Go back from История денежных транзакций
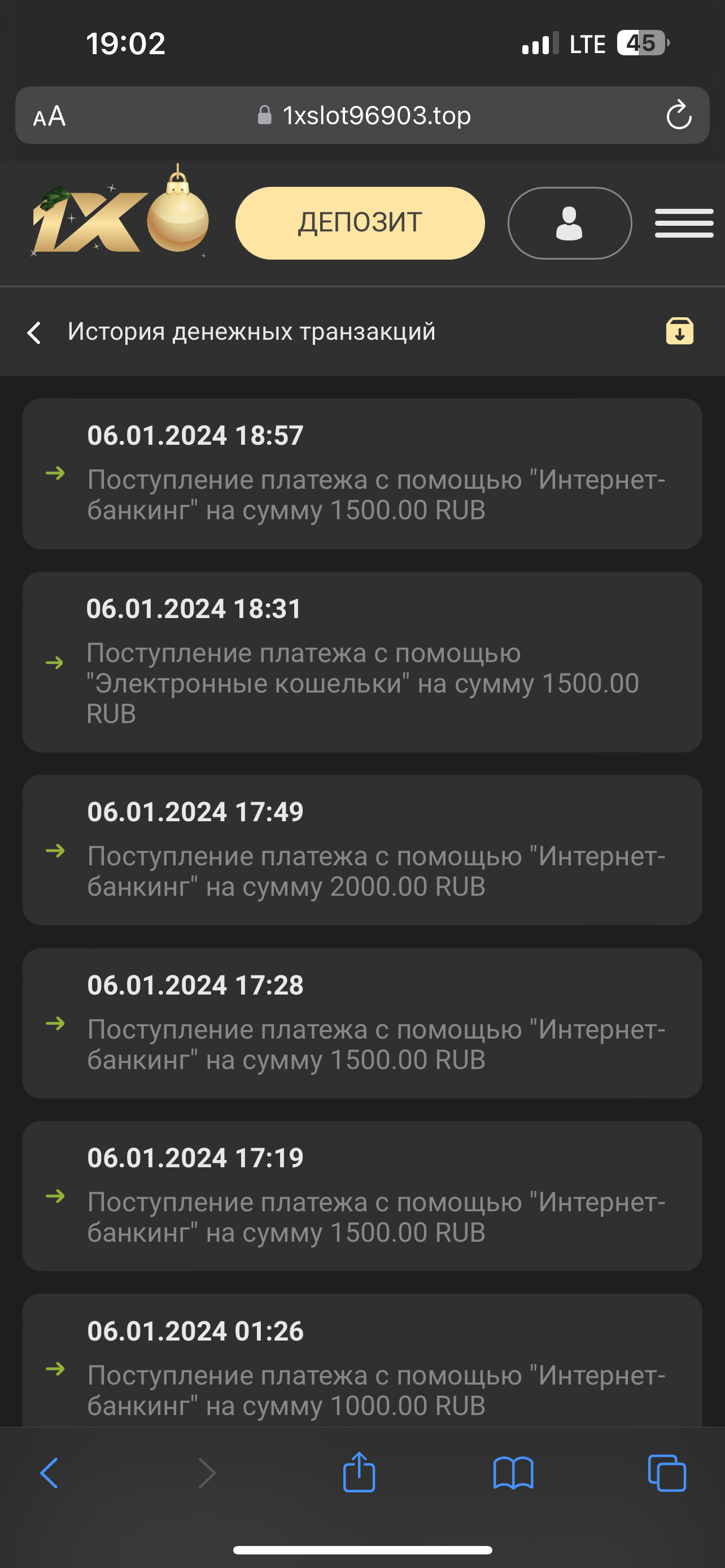The image size is (725, 1568). pos(34,332)
